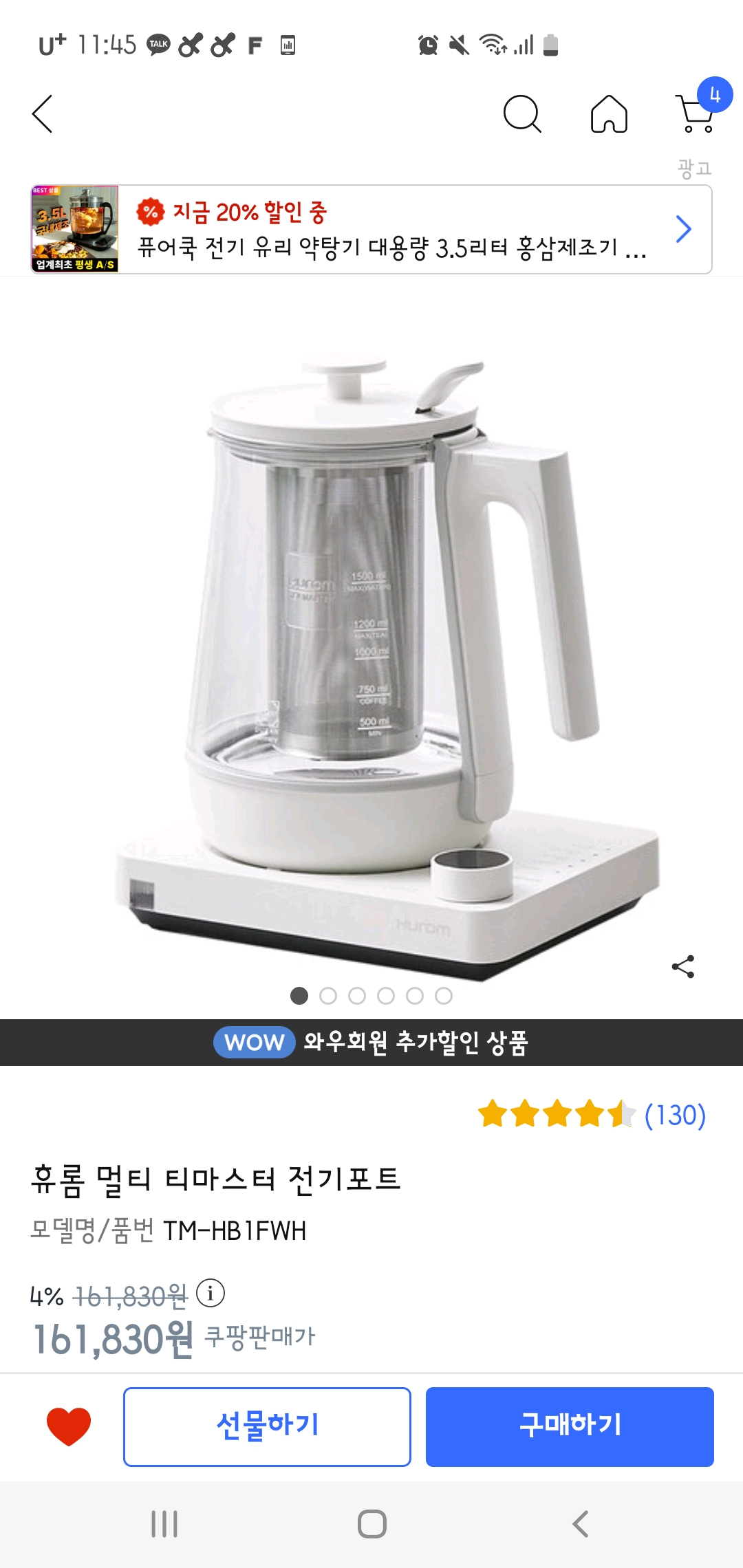Open the 와우회원 추가할인 상품 banner
The image size is (743, 1568).
tap(371, 1043)
